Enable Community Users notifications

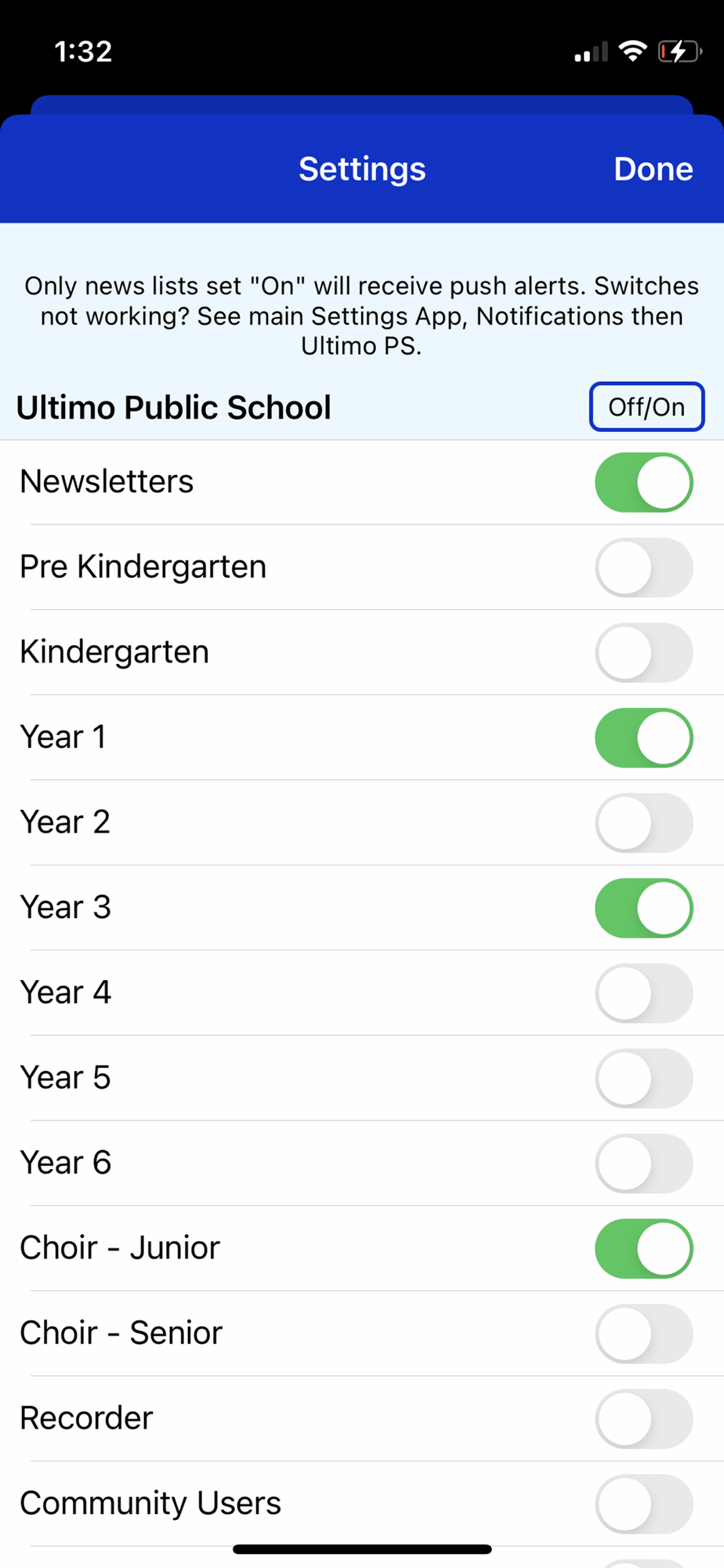[x=644, y=1504]
